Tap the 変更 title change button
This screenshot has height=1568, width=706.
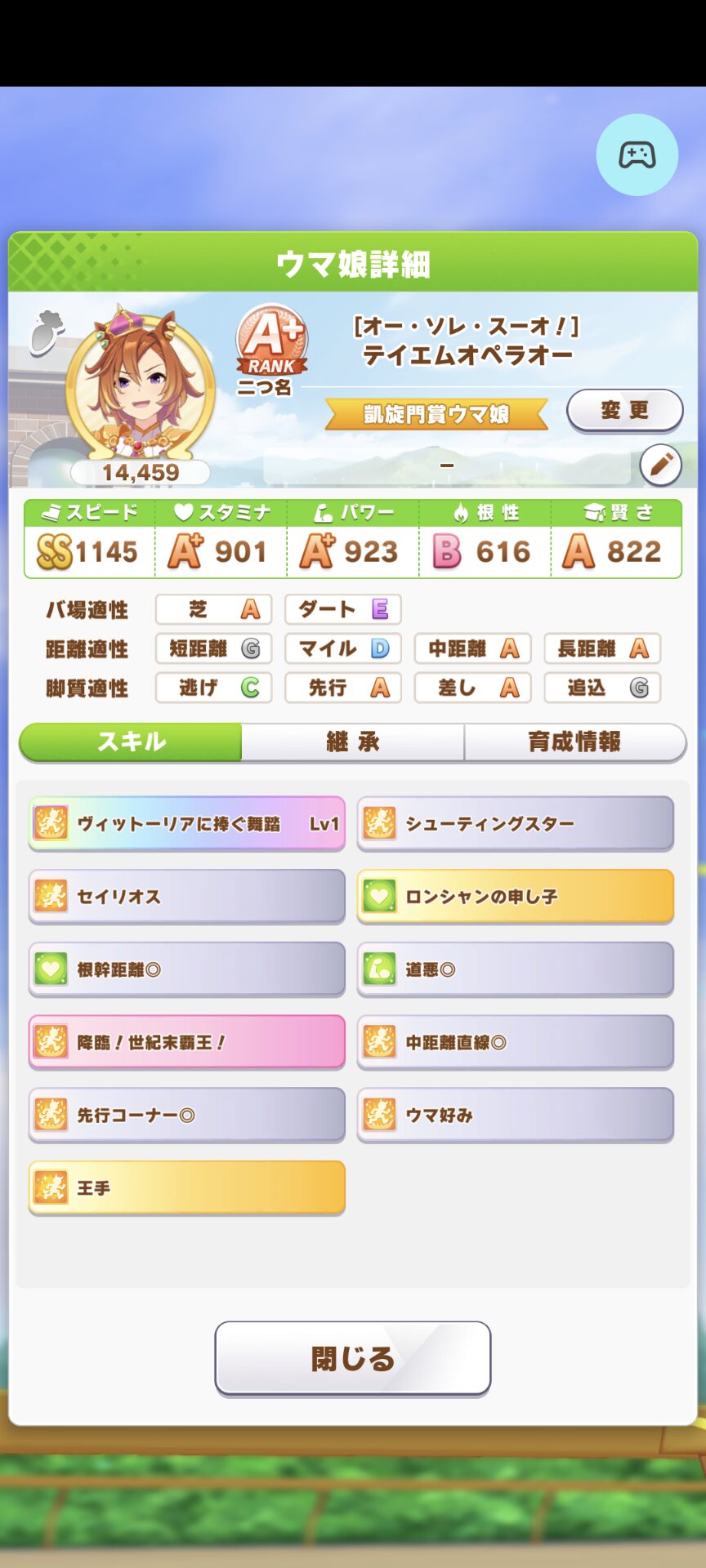(624, 410)
